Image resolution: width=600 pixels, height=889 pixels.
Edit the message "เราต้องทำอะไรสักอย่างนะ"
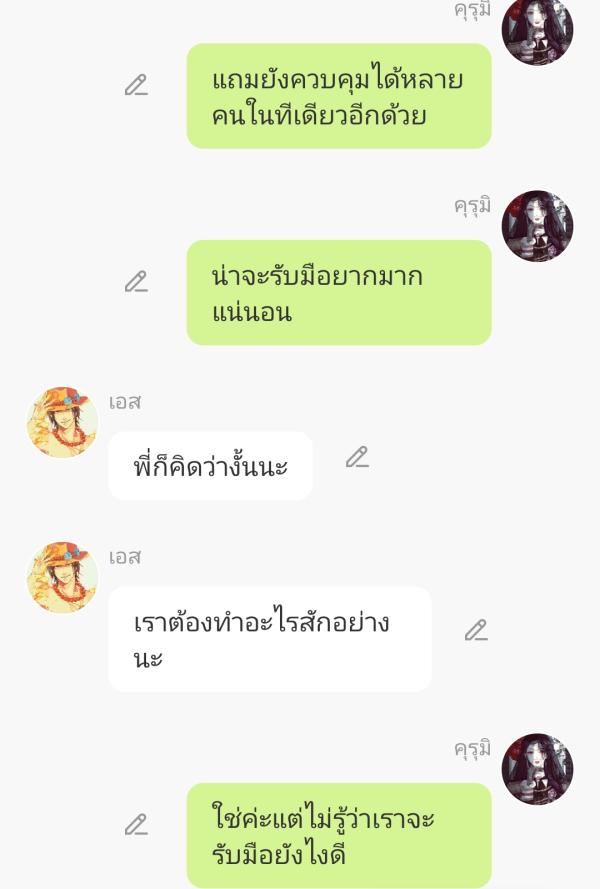(476, 630)
